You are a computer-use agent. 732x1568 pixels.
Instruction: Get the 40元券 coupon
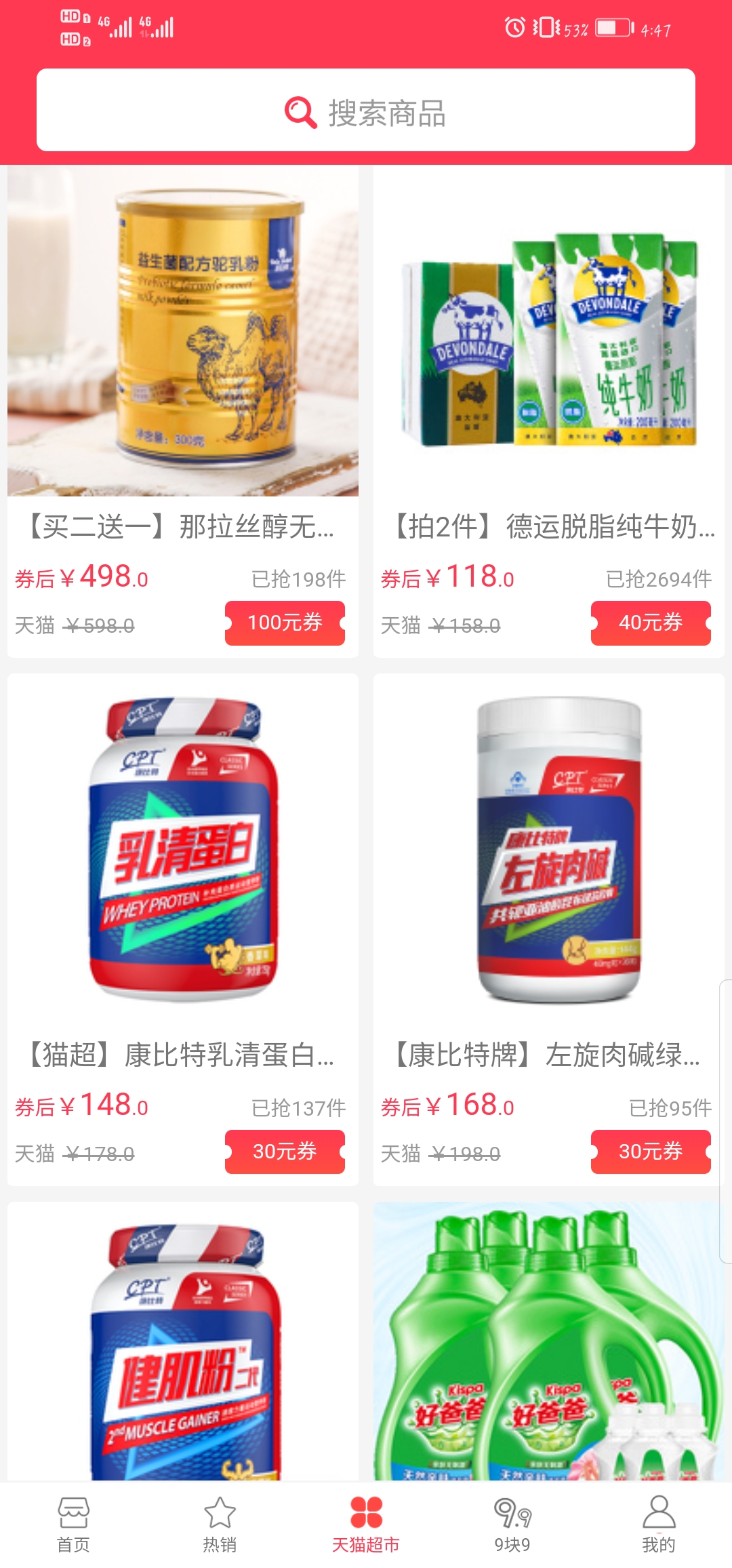[x=651, y=623]
